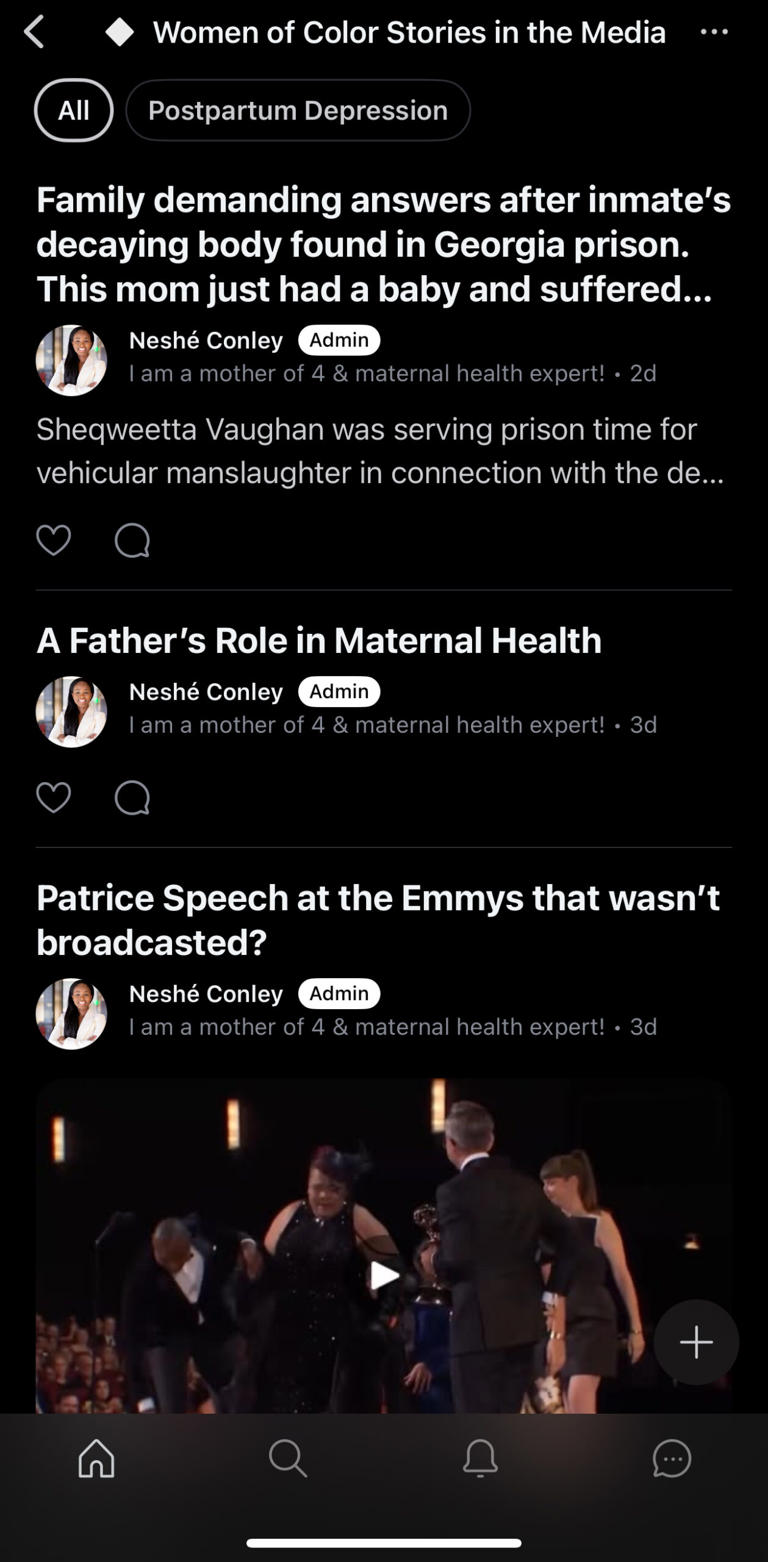Screen dimensions: 768x1562
Task: Play the Emmys speech video
Action: [x=384, y=1274]
